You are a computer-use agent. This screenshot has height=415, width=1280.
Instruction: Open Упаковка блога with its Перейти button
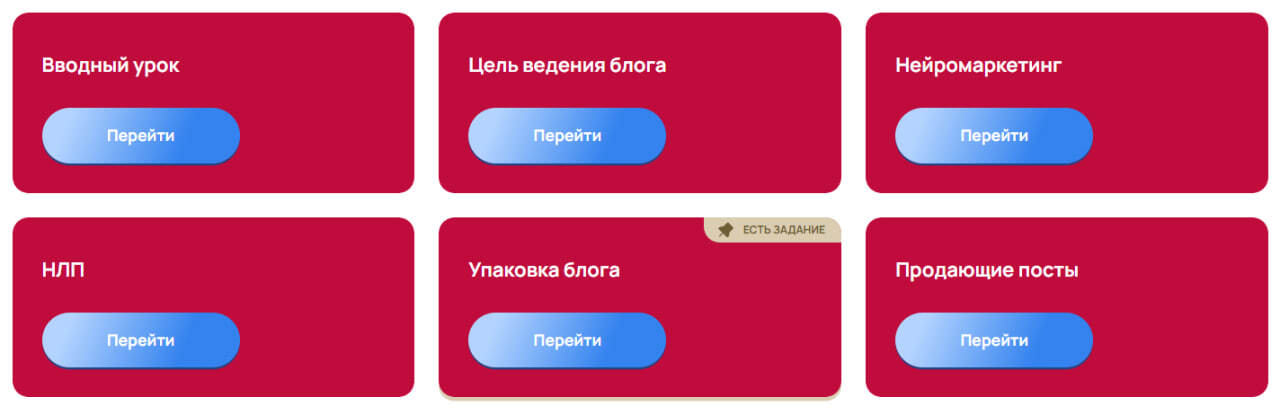tap(567, 341)
